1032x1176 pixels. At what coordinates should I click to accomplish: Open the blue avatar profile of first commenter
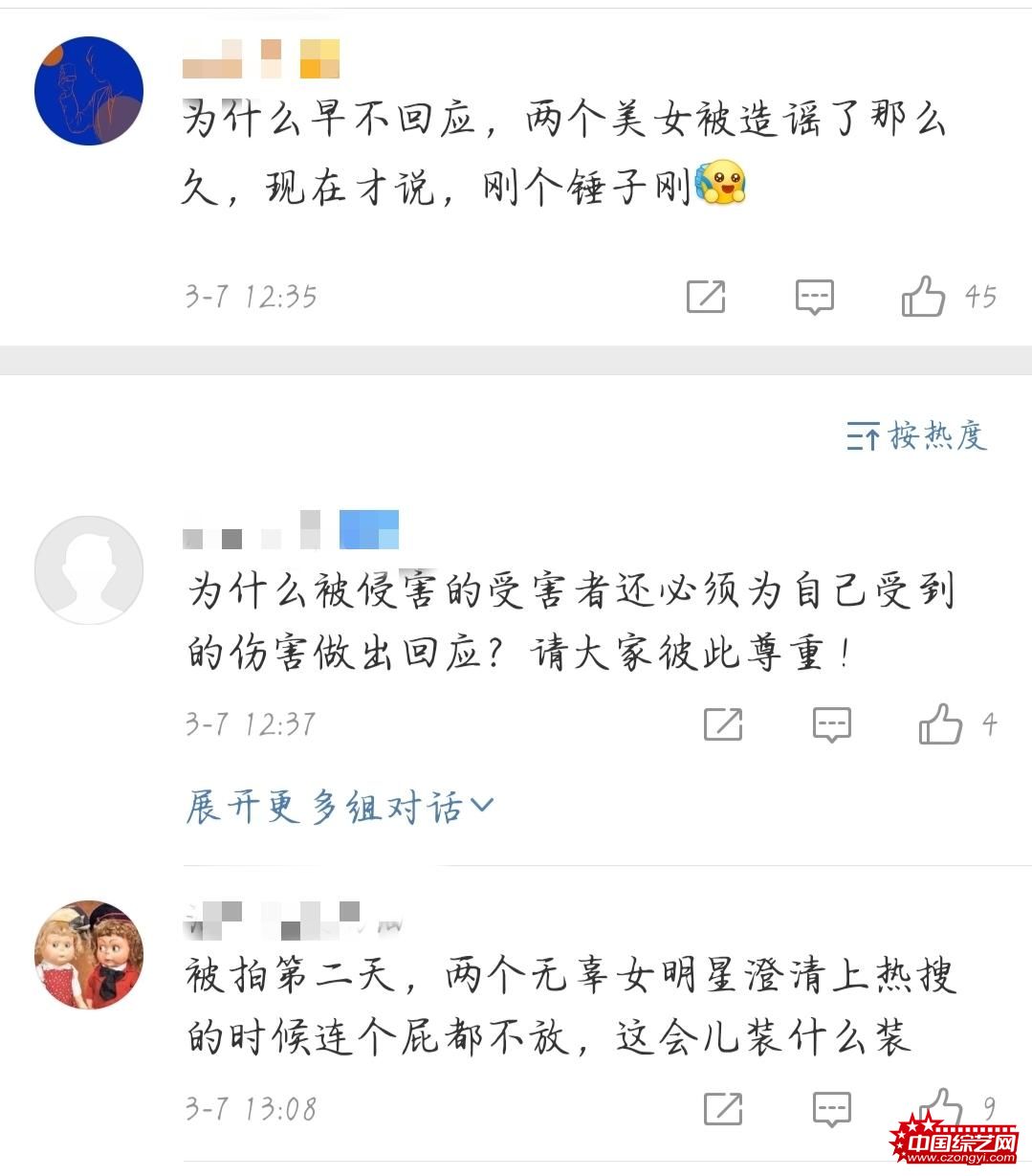pos(89,91)
